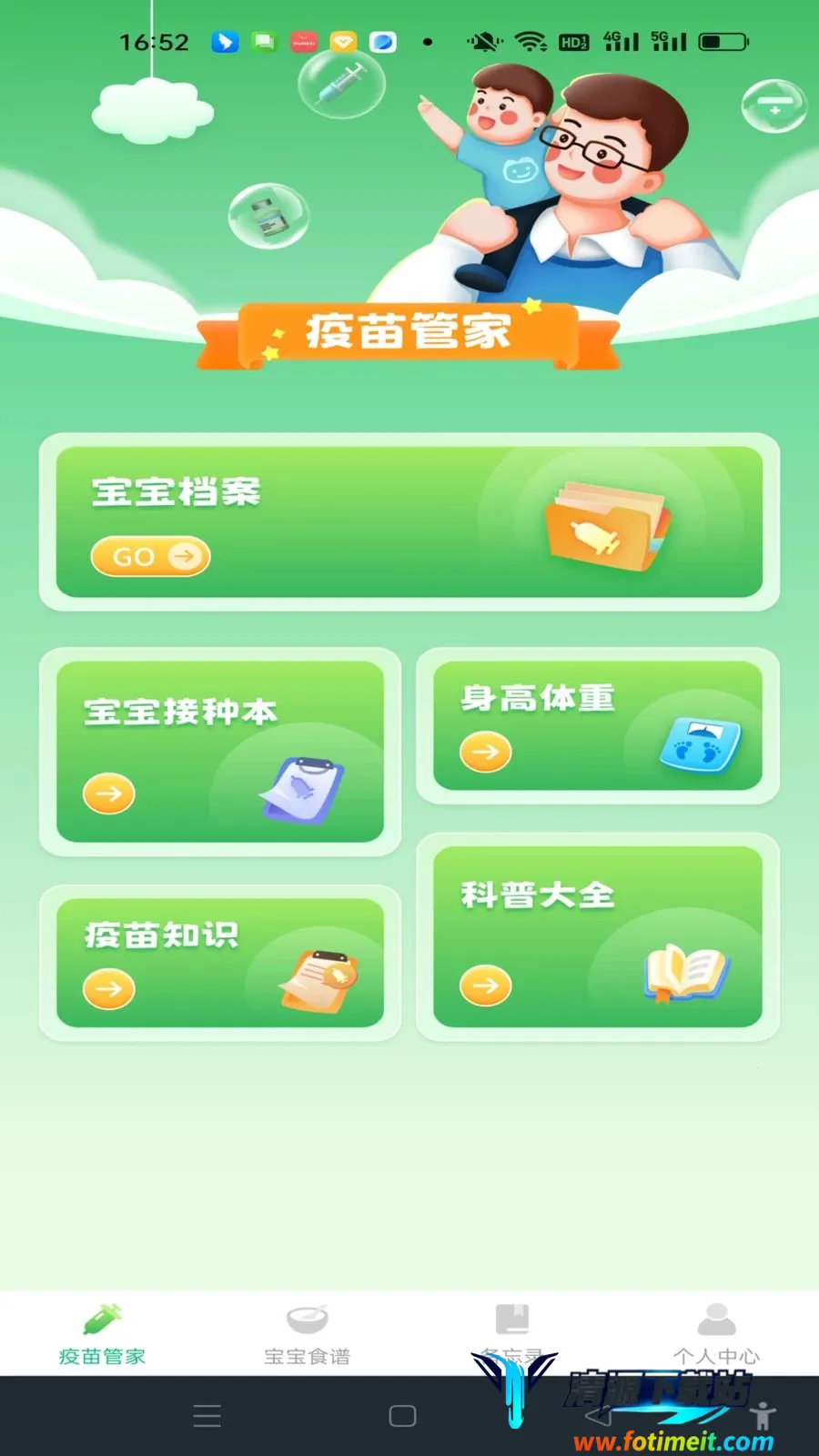Switch to the 备忘录 tab
This screenshot has width=819, height=1456.
tap(511, 1334)
